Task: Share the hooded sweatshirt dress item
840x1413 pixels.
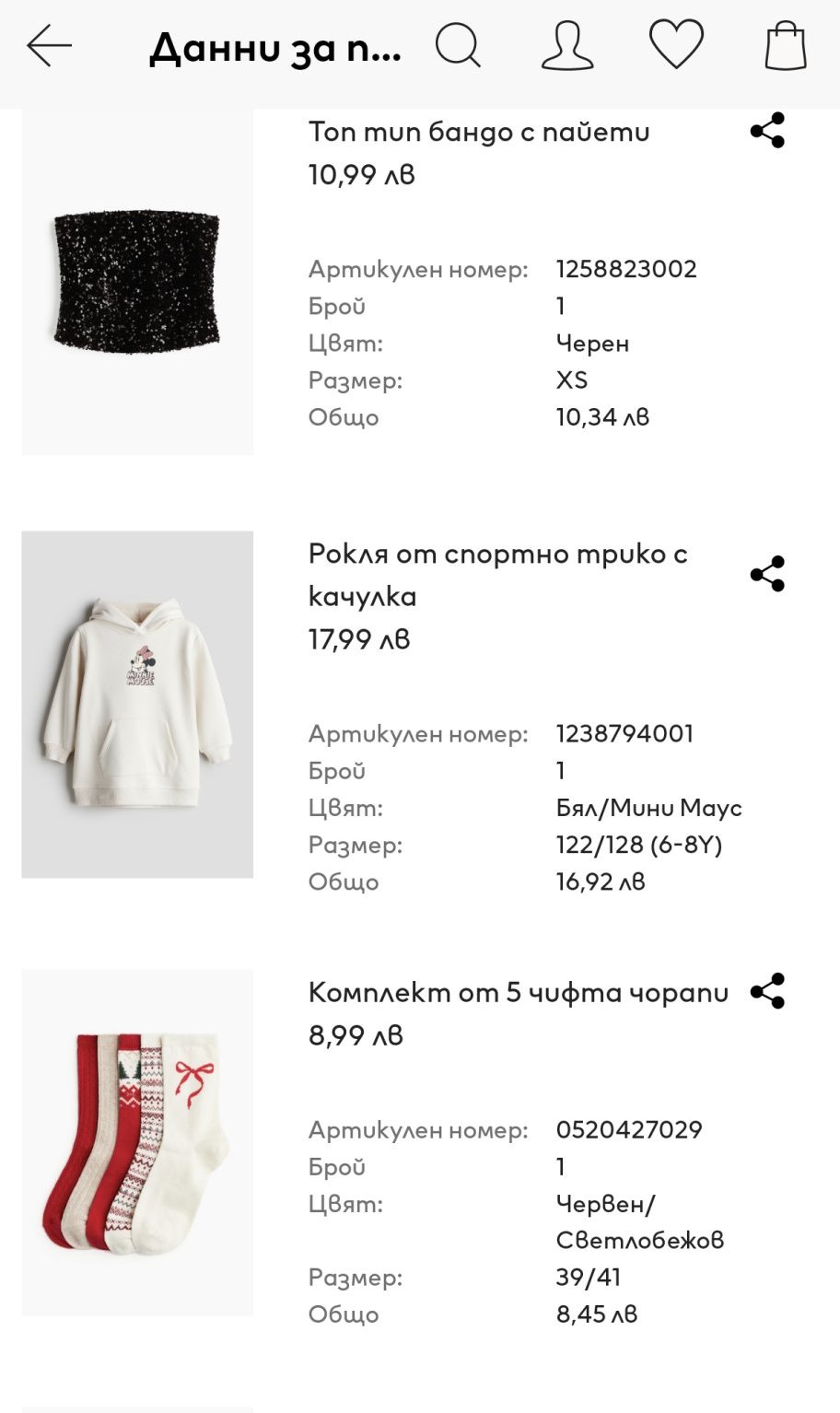Action: [x=767, y=574]
